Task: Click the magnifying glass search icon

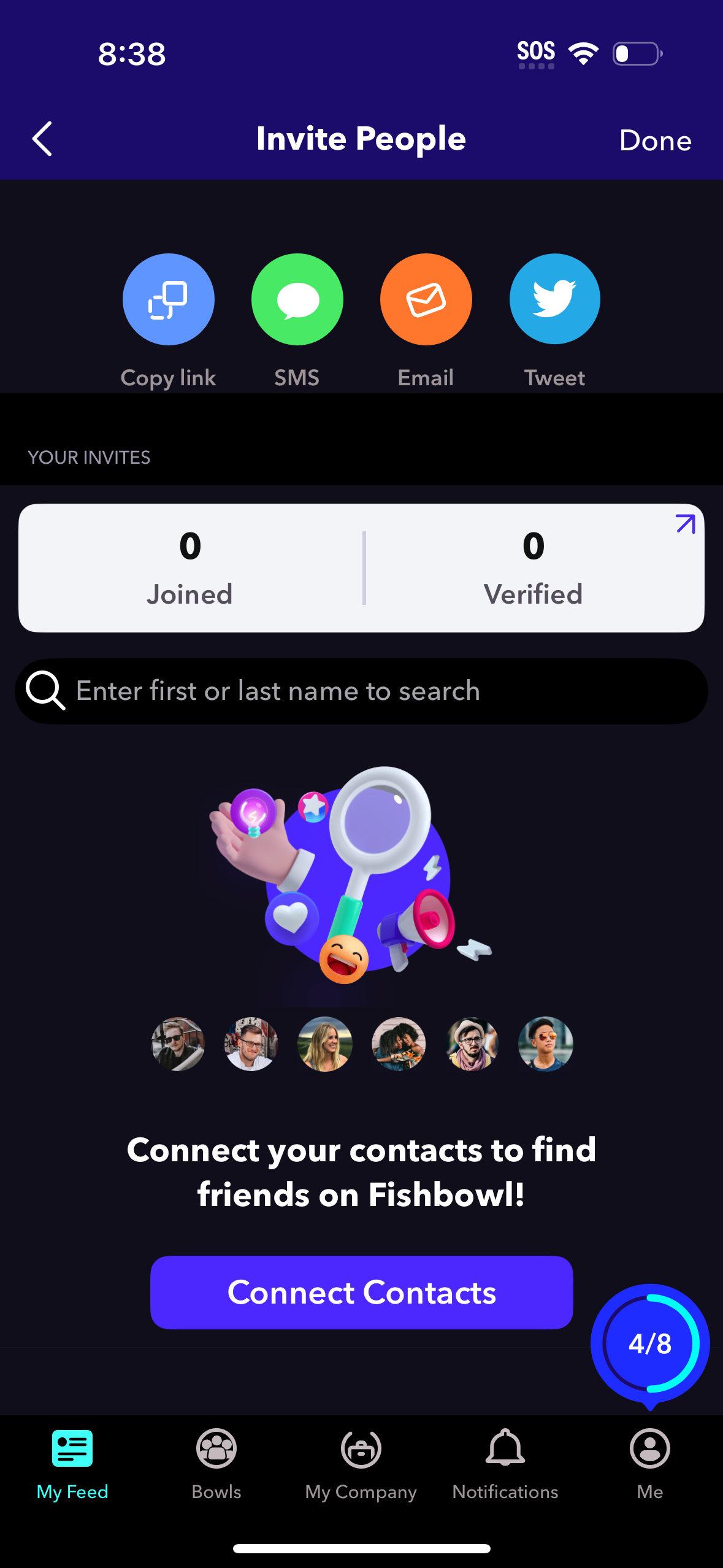Action: (44, 691)
